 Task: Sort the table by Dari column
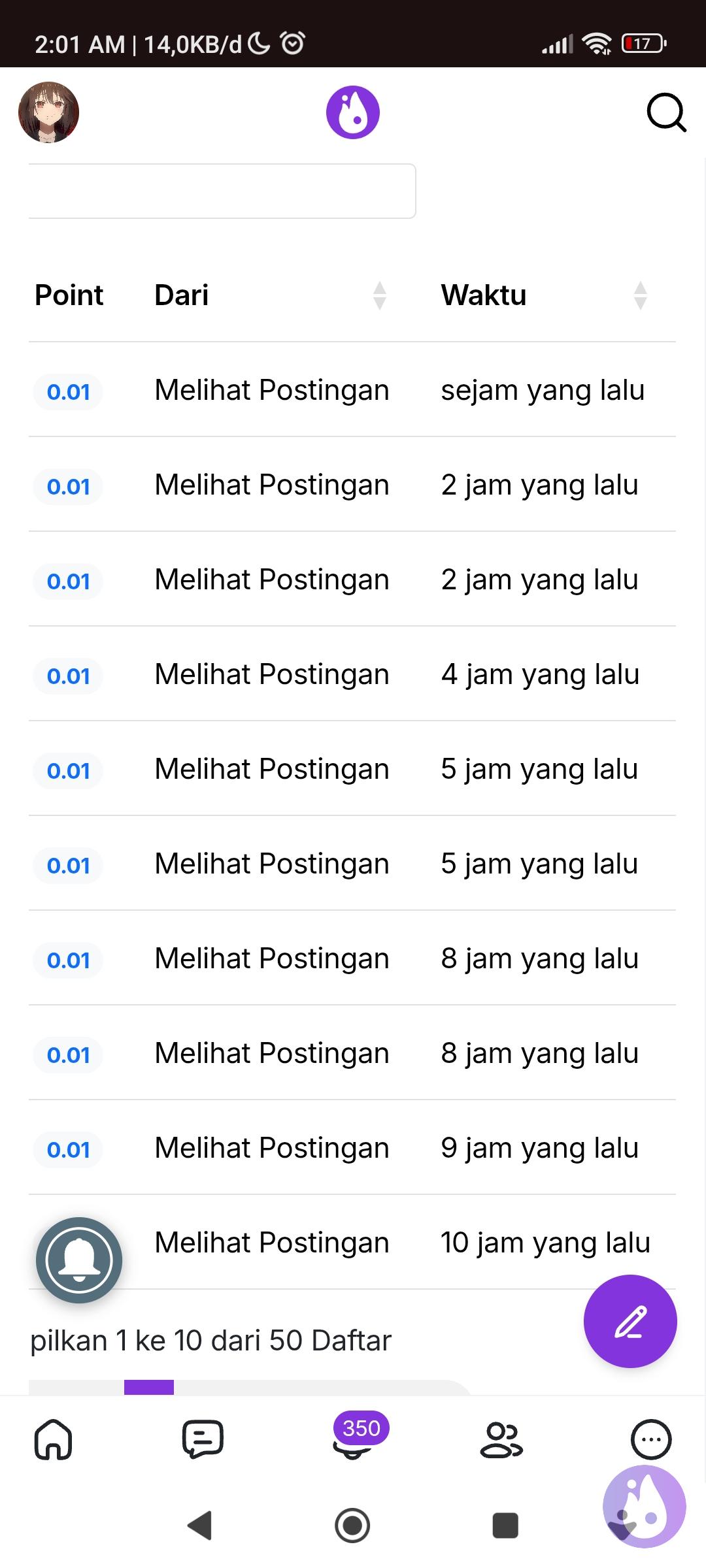click(x=379, y=295)
